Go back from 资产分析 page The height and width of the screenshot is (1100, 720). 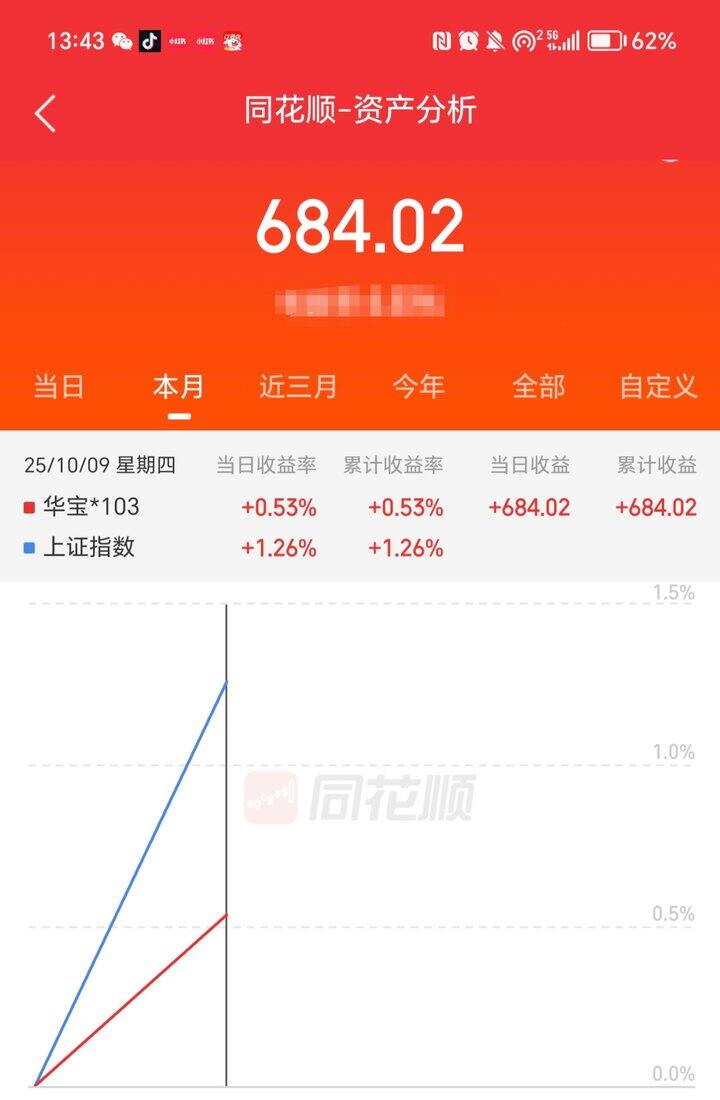coord(46,113)
